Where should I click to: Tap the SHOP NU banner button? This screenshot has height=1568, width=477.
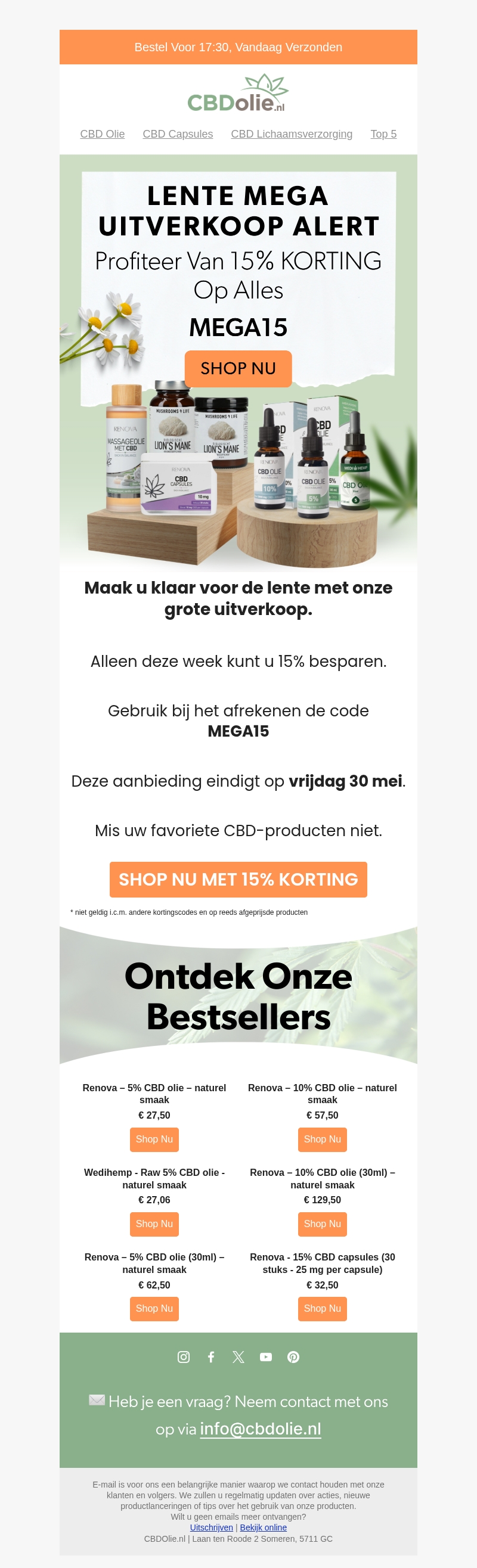[x=238, y=368]
